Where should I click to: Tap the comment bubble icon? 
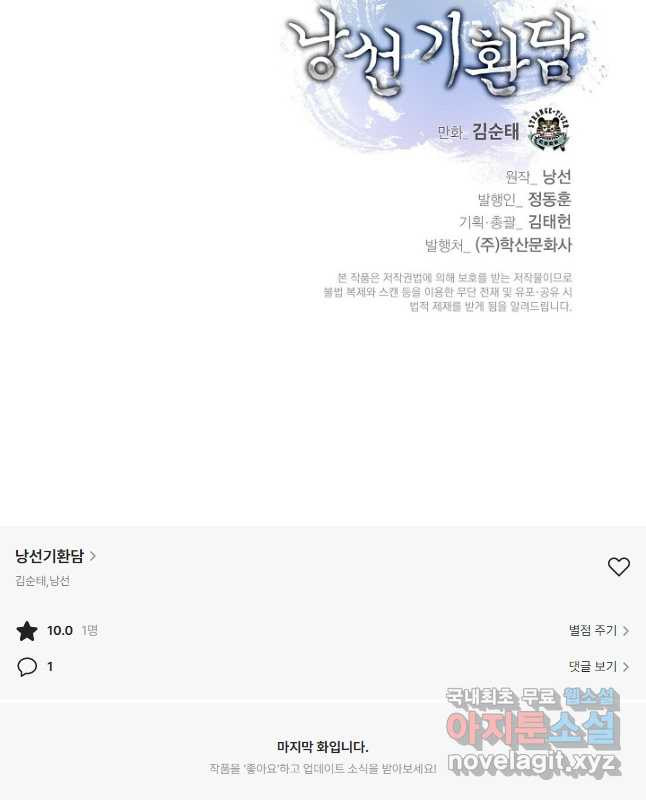(x=27, y=667)
